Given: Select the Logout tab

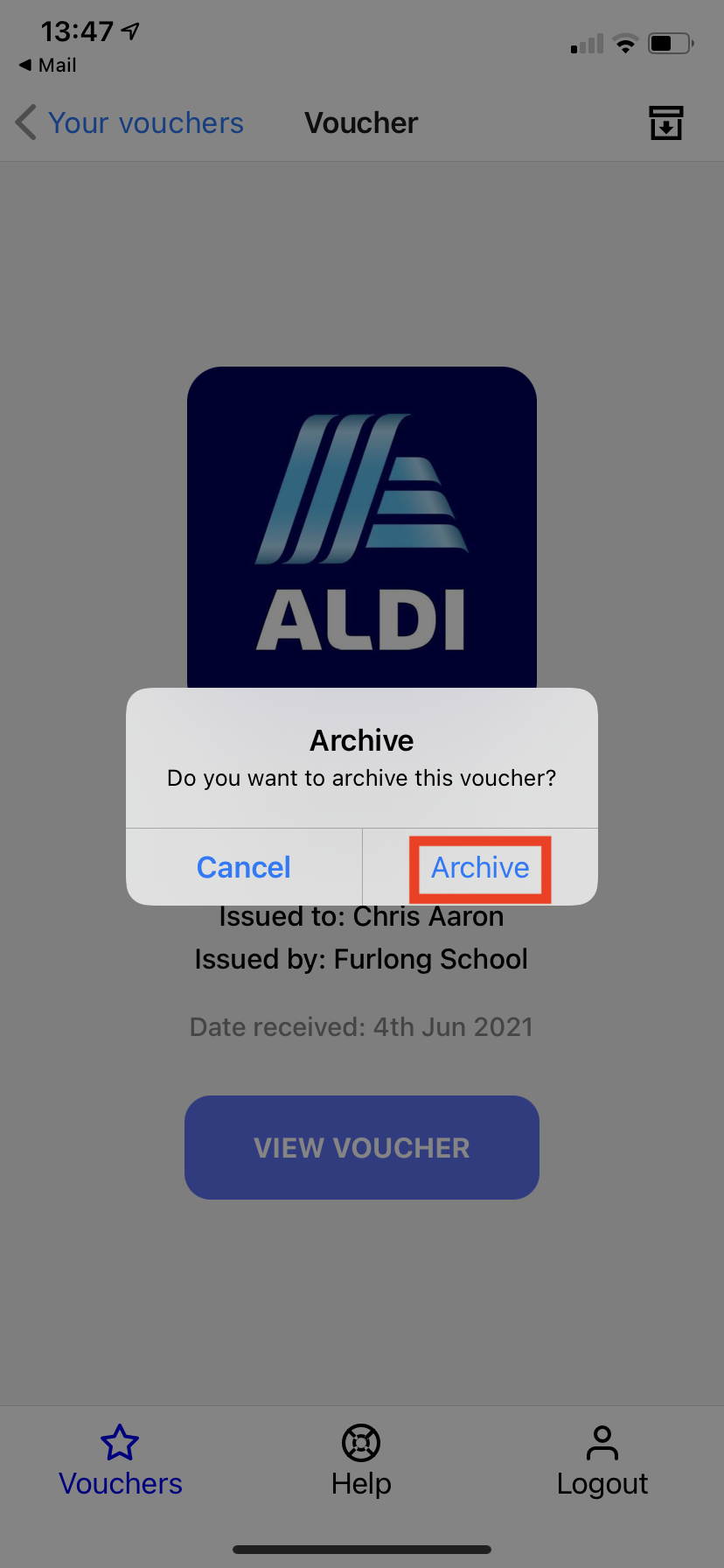Looking at the screenshot, I should tap(602, 1462).
